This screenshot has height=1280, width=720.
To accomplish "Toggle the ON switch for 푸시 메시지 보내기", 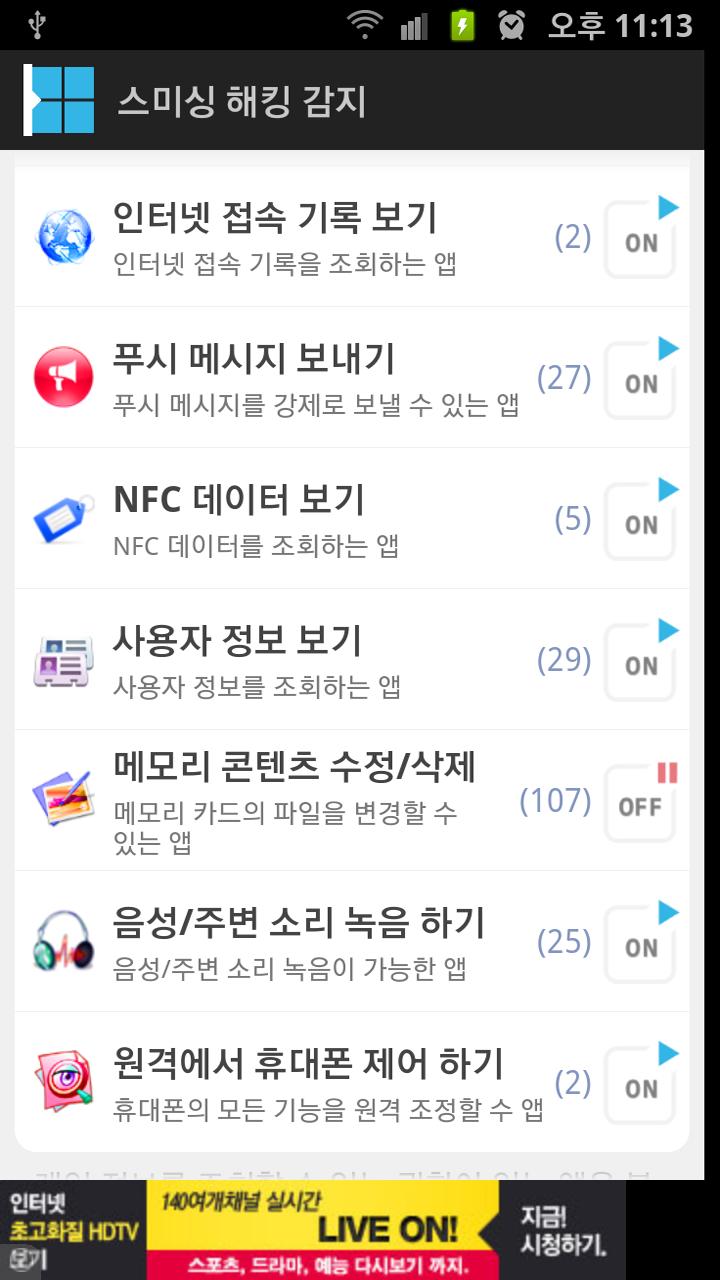I will coord(641,381).
